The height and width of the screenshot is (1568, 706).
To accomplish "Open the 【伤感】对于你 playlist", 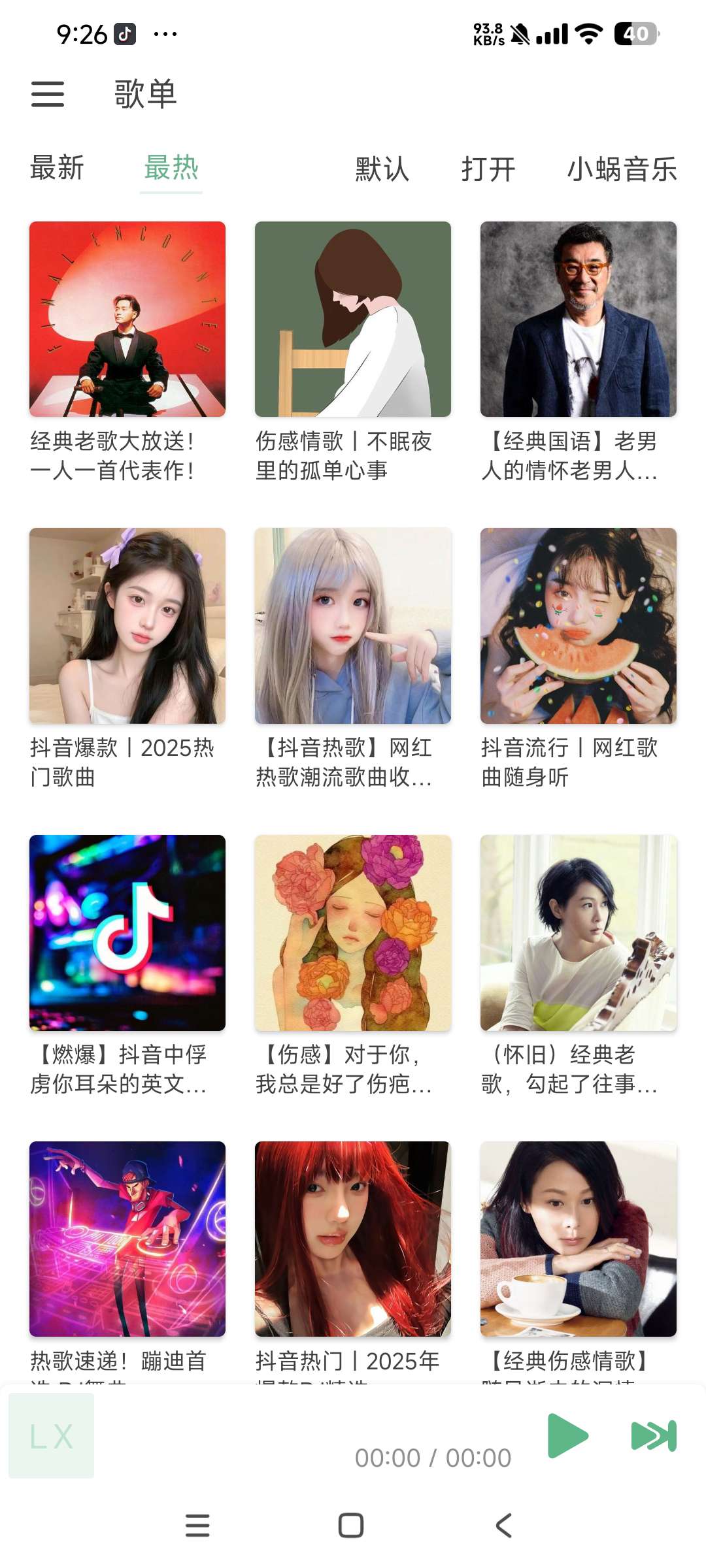I will tap(353, 933).
